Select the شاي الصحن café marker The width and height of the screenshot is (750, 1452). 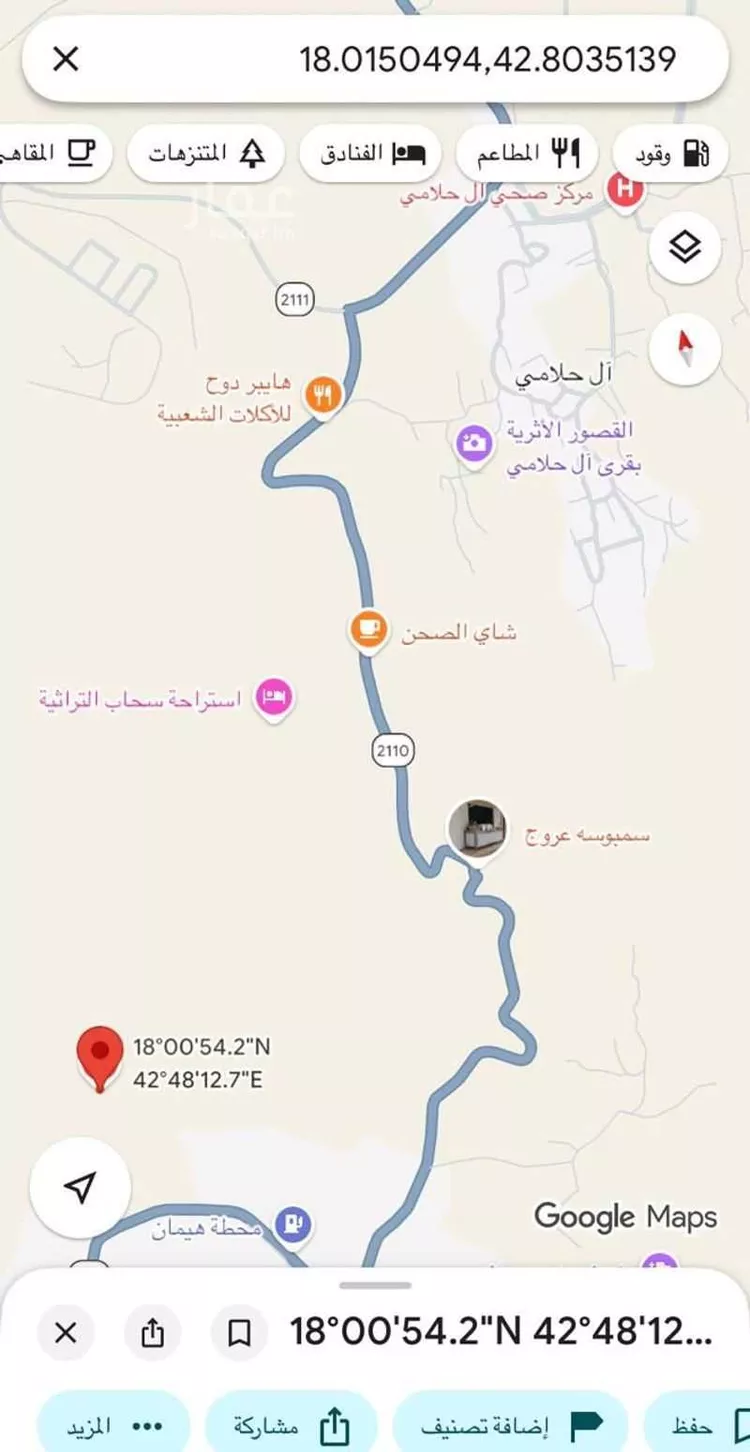[x=367, y=629]
